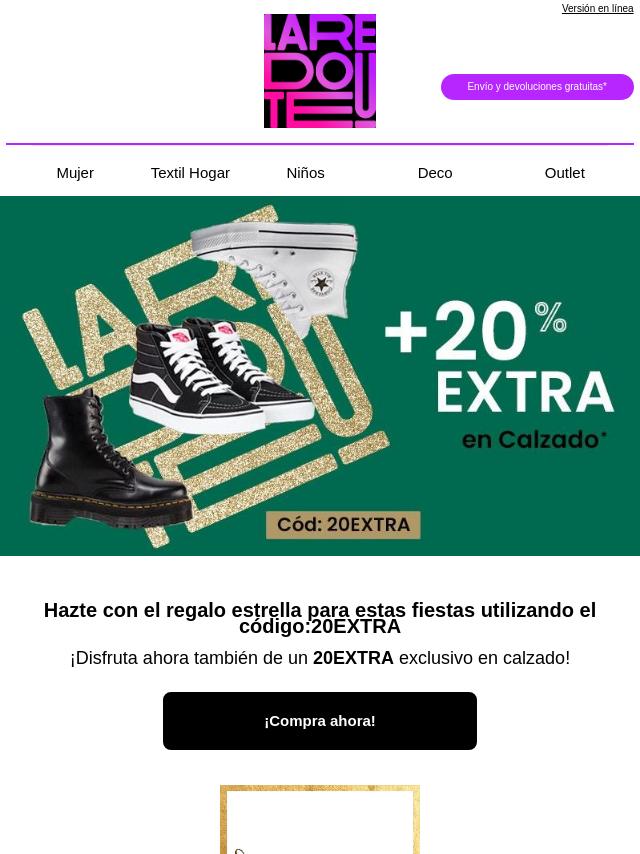Open the +20% extra en calzado banner
The image size is (640, 854).
click(320, 376)
